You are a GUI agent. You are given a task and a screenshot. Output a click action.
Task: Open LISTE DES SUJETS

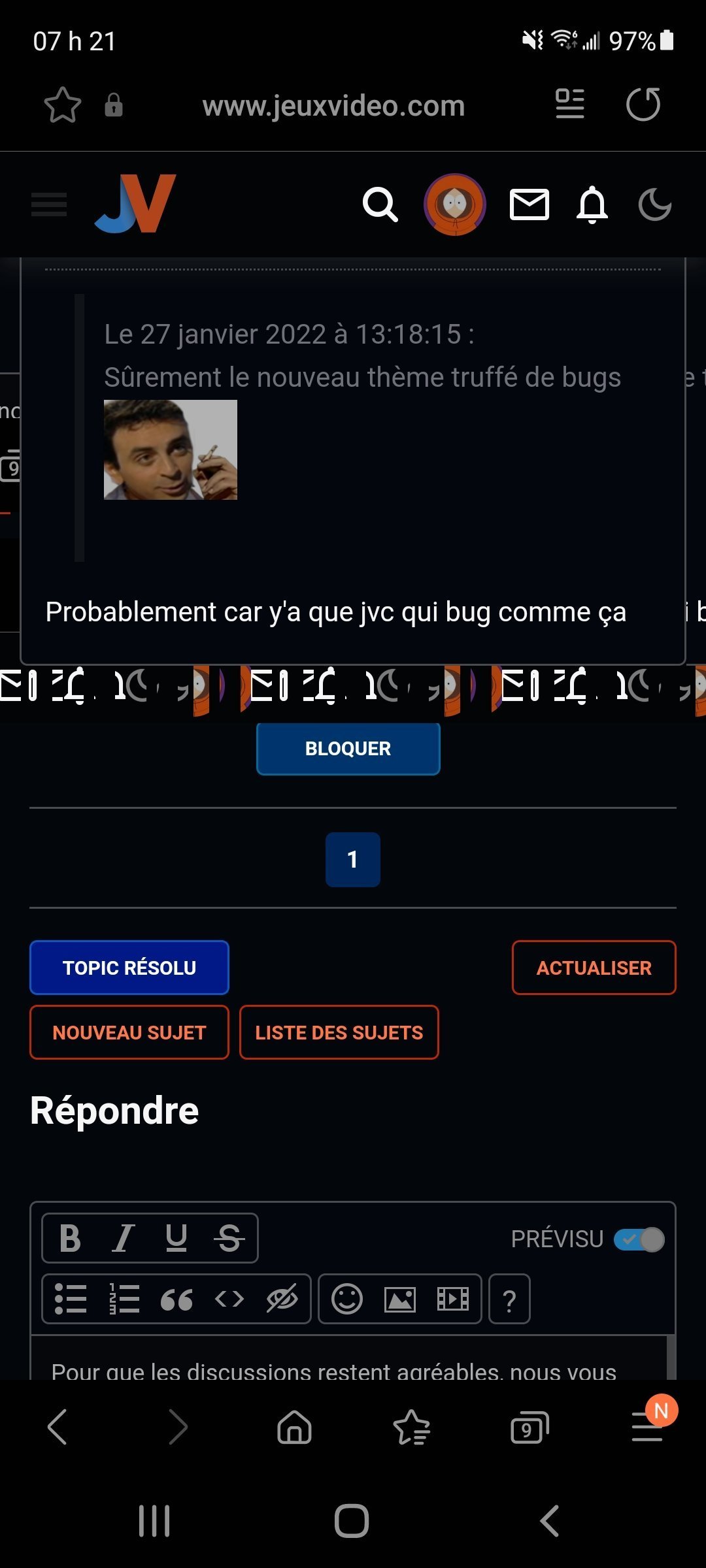339,1032
